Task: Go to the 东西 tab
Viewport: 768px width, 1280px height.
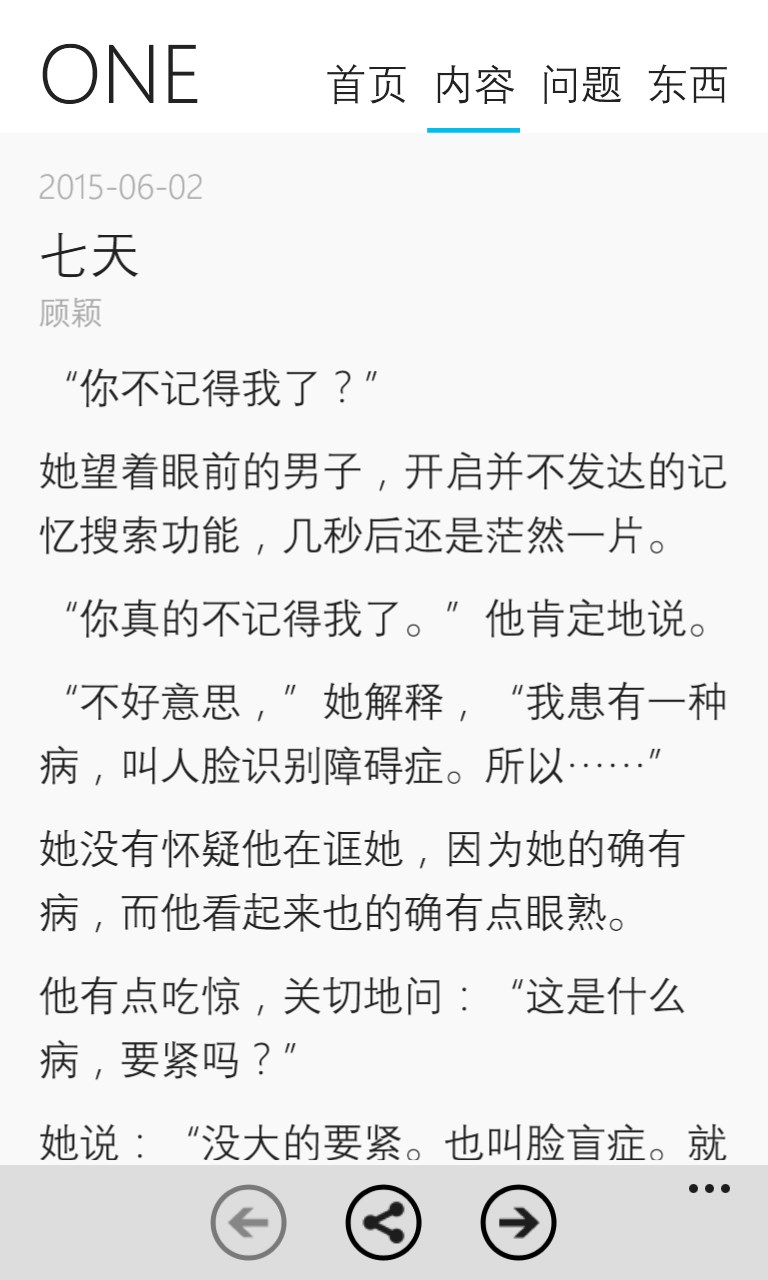Action: pos(687,86)
